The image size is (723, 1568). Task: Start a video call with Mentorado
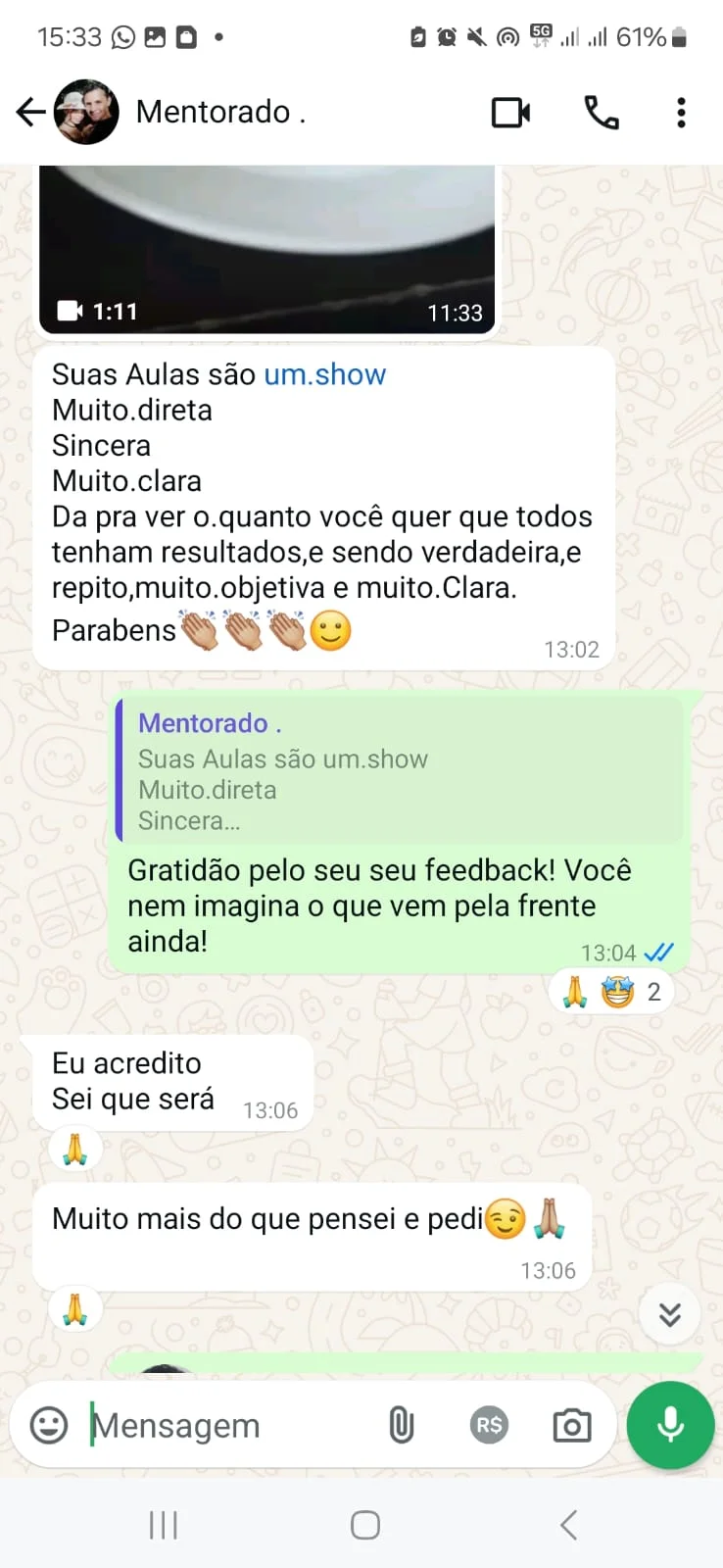pyautogui.click(x=510, y=113)
